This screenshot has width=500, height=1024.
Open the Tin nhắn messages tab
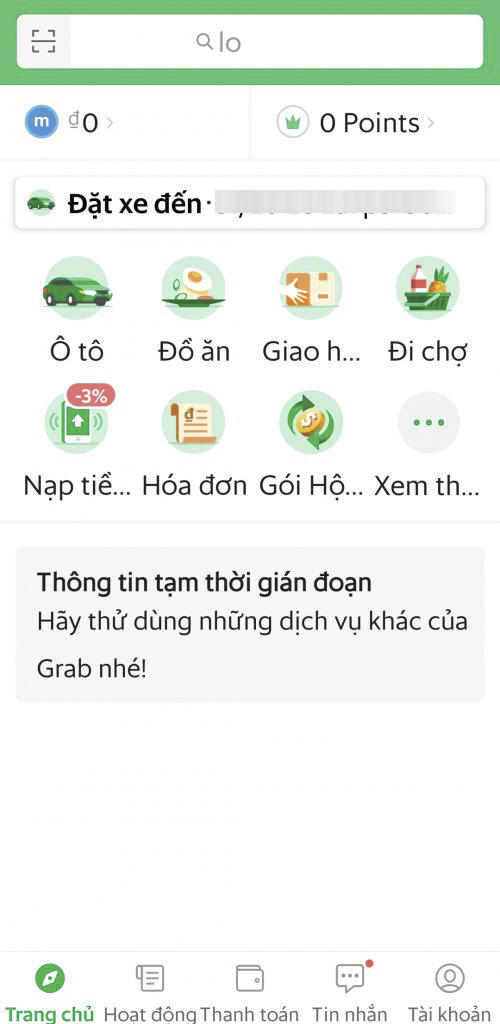tap(349, 991)
